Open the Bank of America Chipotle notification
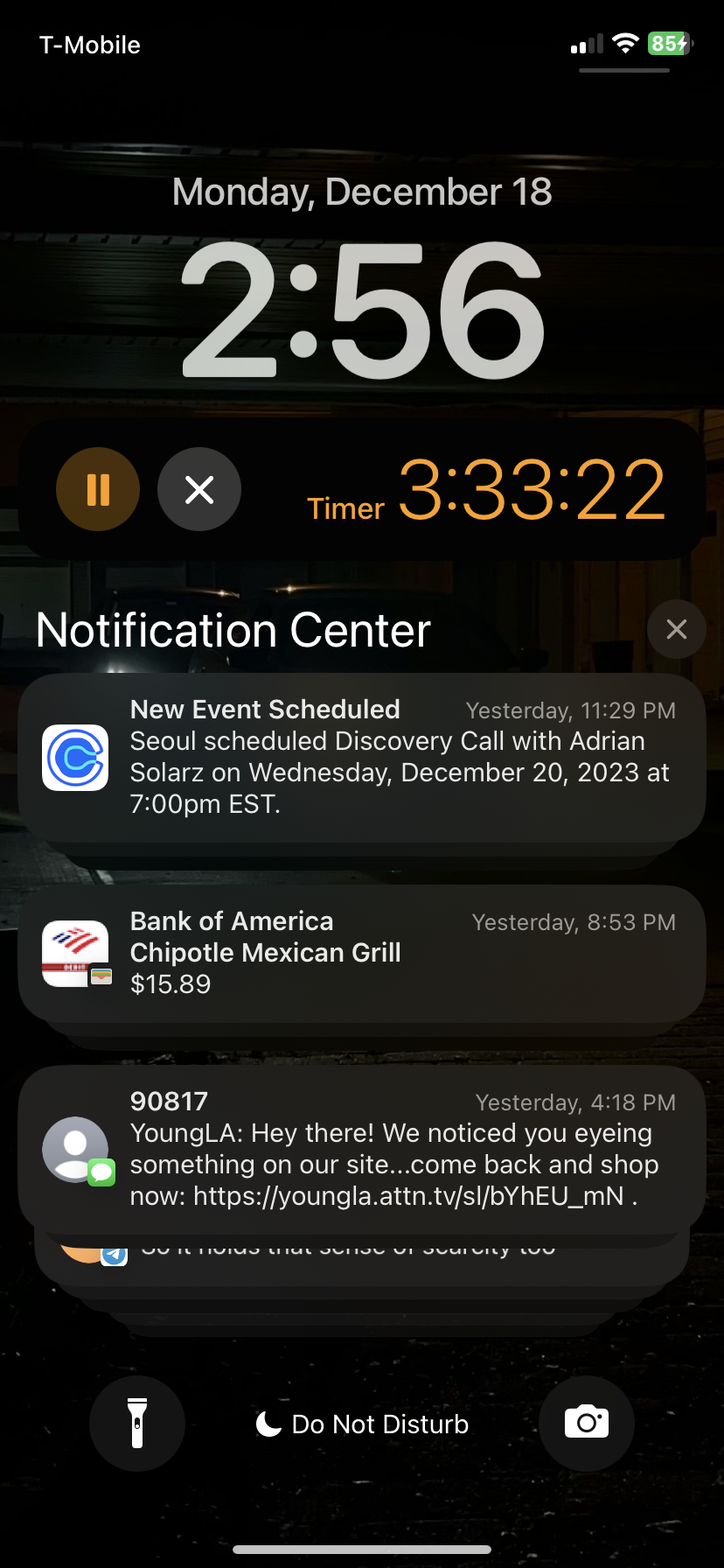Image resolution: width=724 pixels, height=1568 pixels. pos(362,953)
